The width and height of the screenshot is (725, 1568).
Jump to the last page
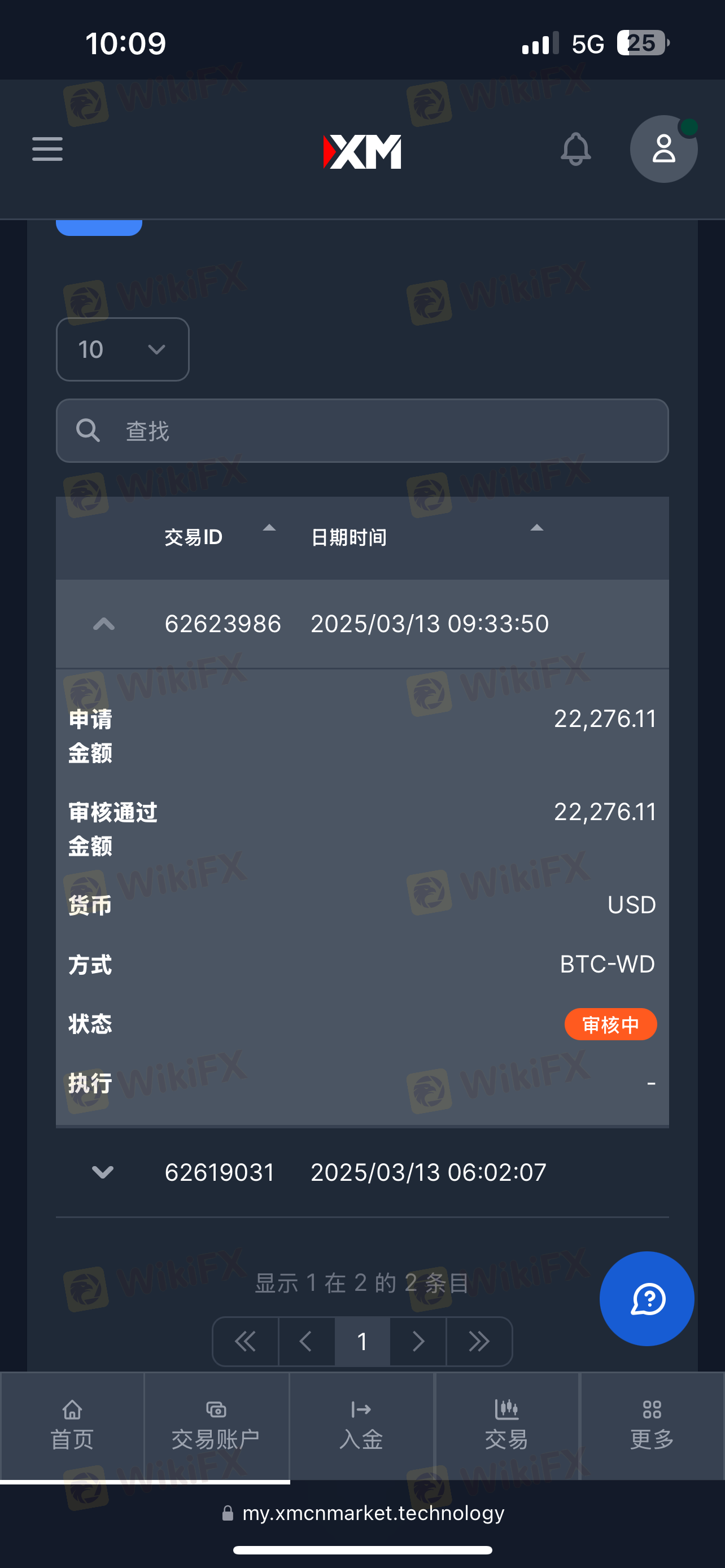pos(479,1341)
